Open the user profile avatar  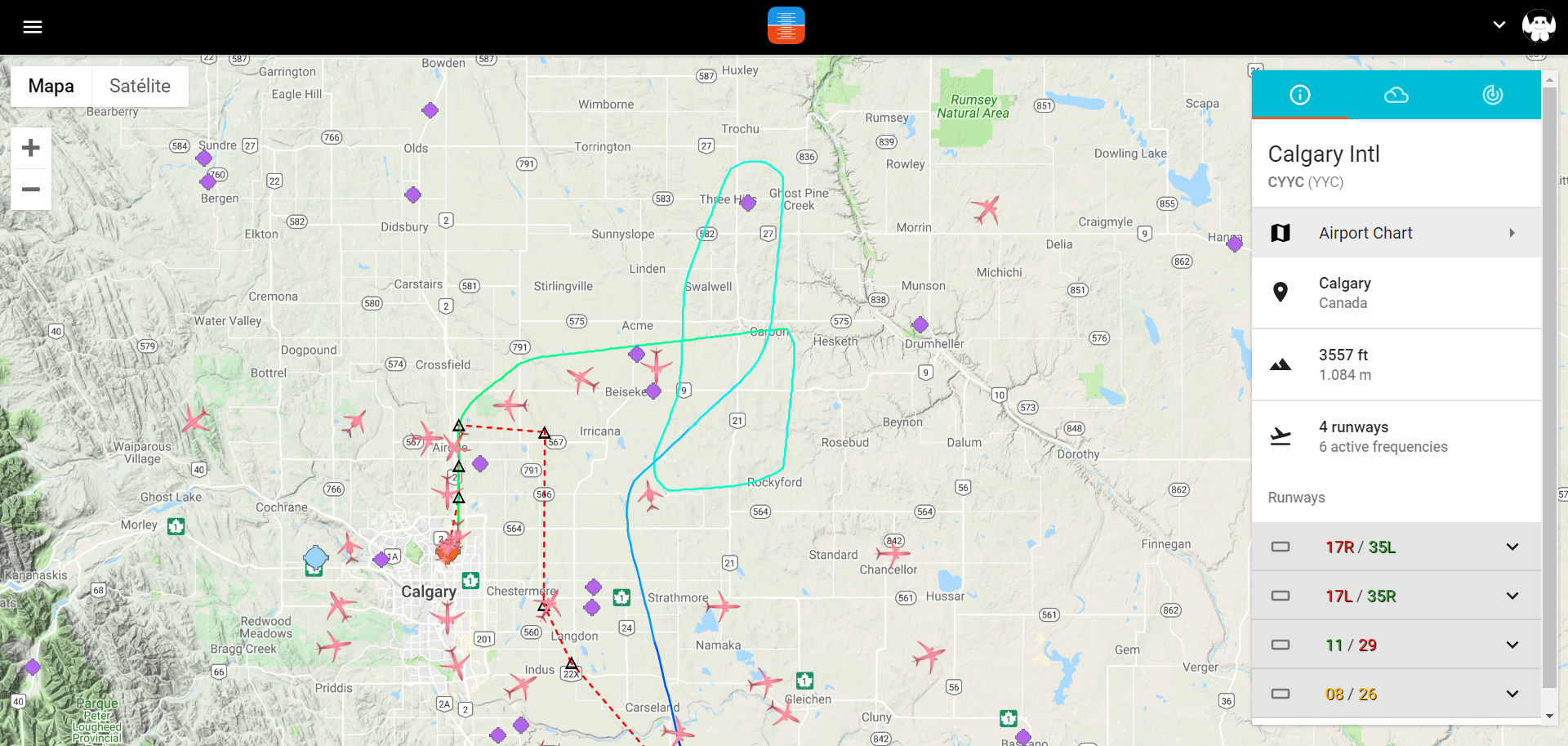click(x=1539, y=26)
